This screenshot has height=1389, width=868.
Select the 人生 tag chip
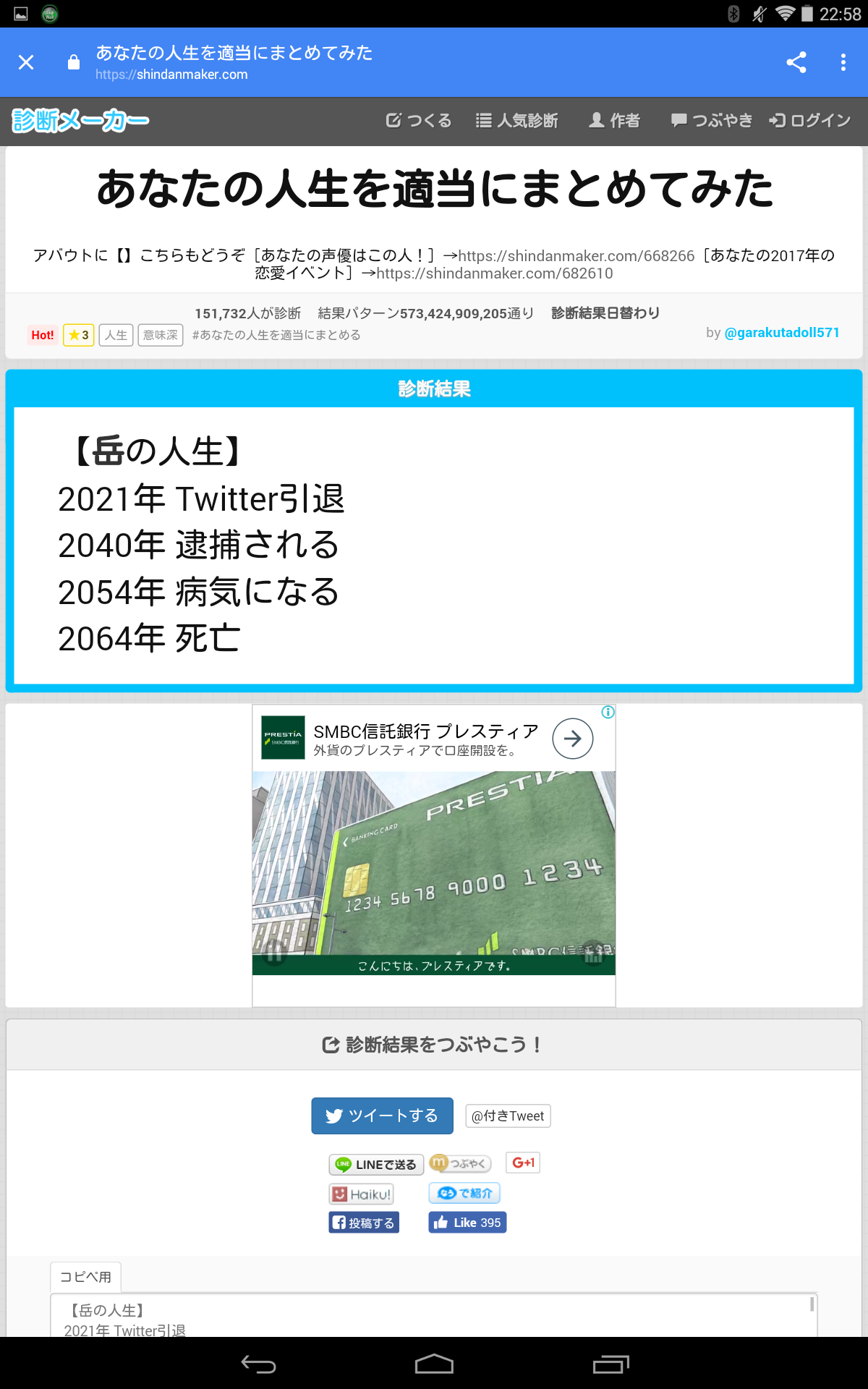click(116, 335)
